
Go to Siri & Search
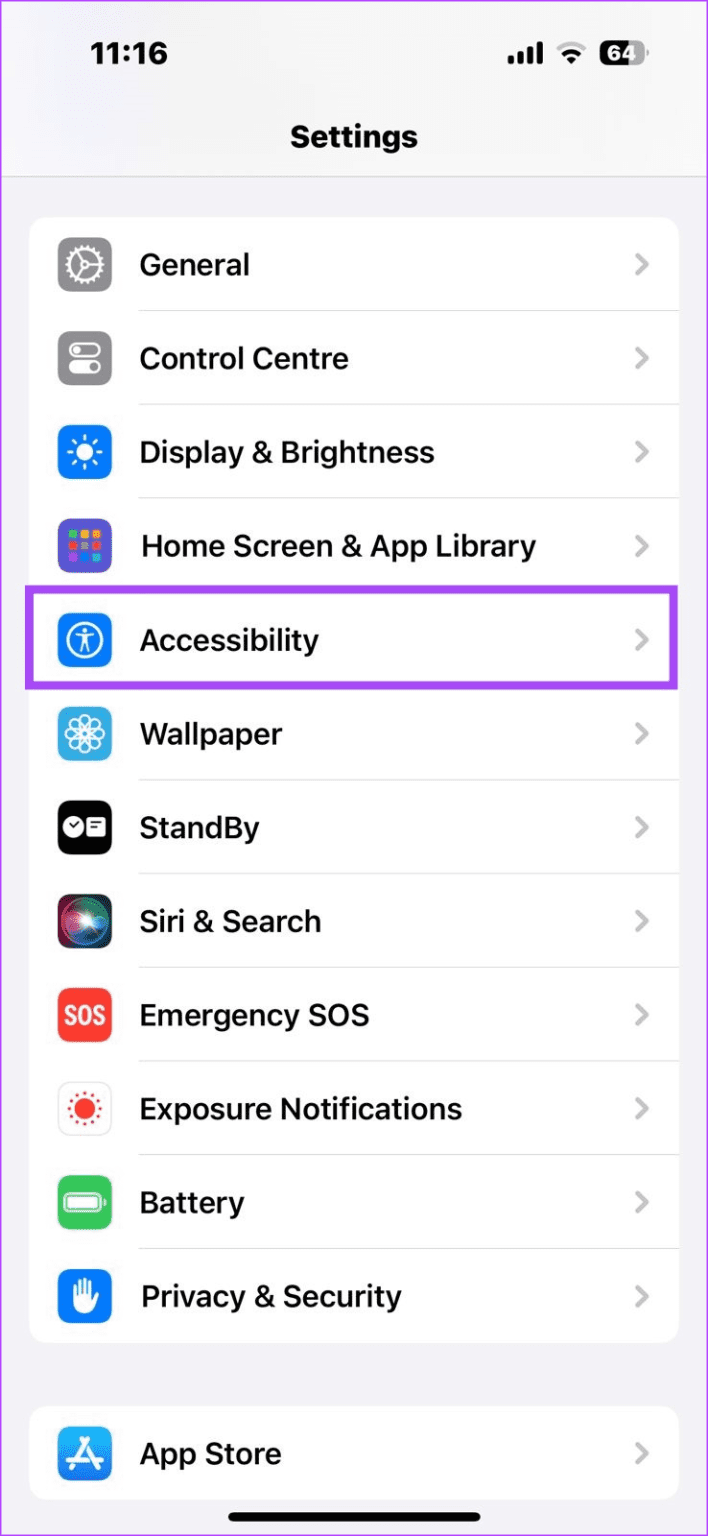[x=353, y=921]
